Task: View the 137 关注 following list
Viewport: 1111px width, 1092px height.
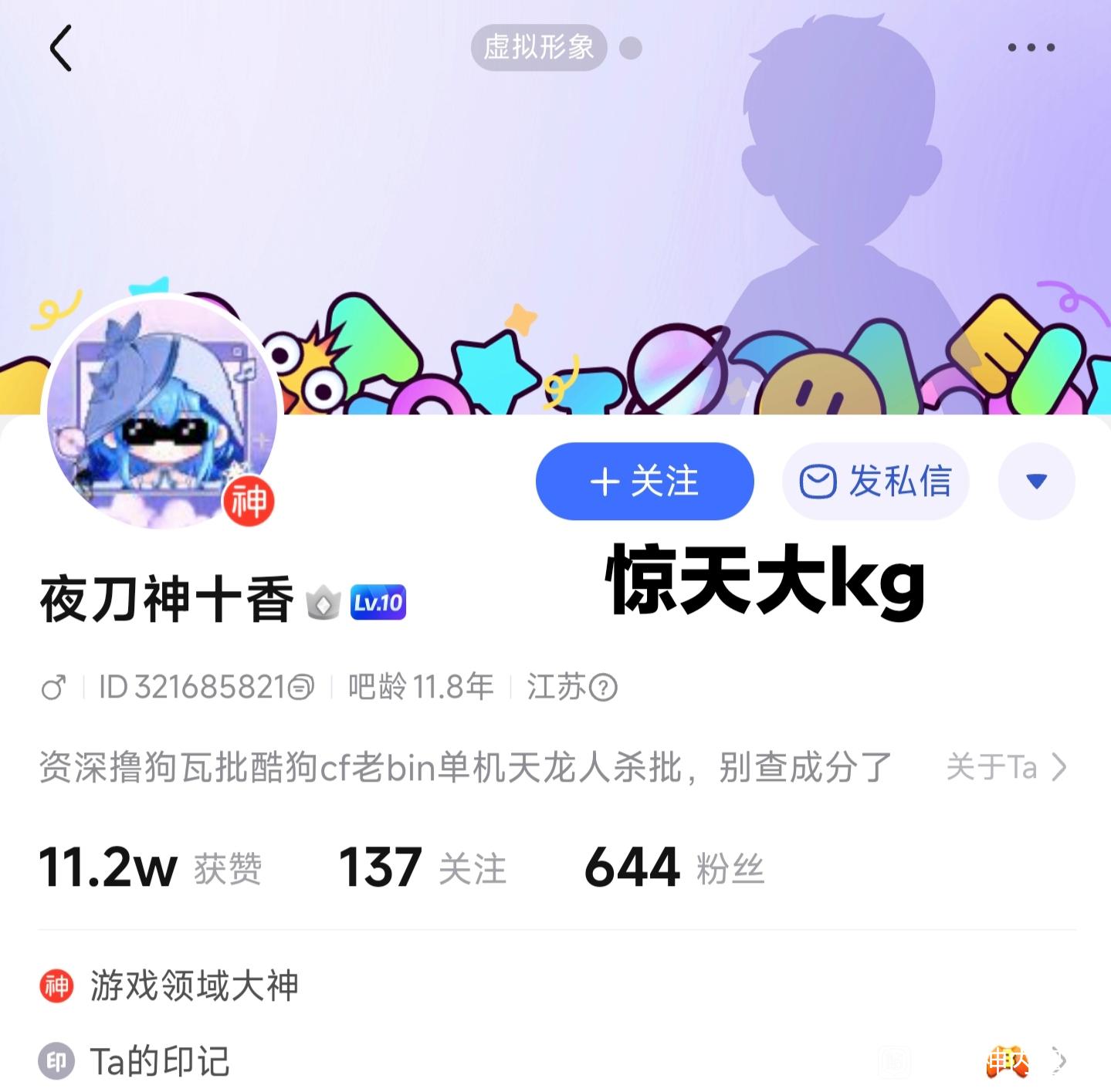Action: pyautogui.click(x=422, y=867)
